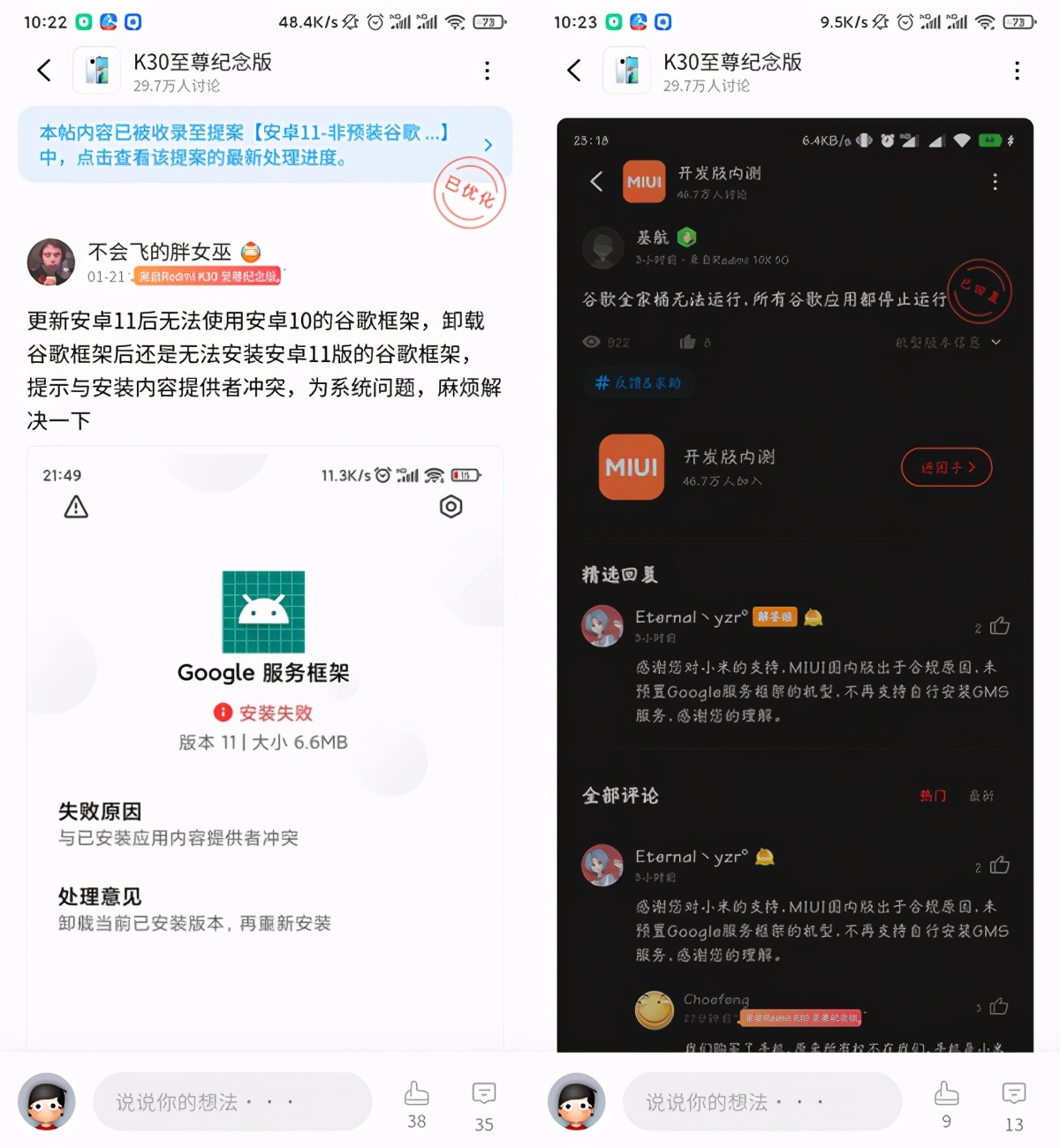This screenshot has height=1148, width=1060.
Task: Tap the 追圆子 follow button in the MIUI card
Action: click(x=946, y=468)
